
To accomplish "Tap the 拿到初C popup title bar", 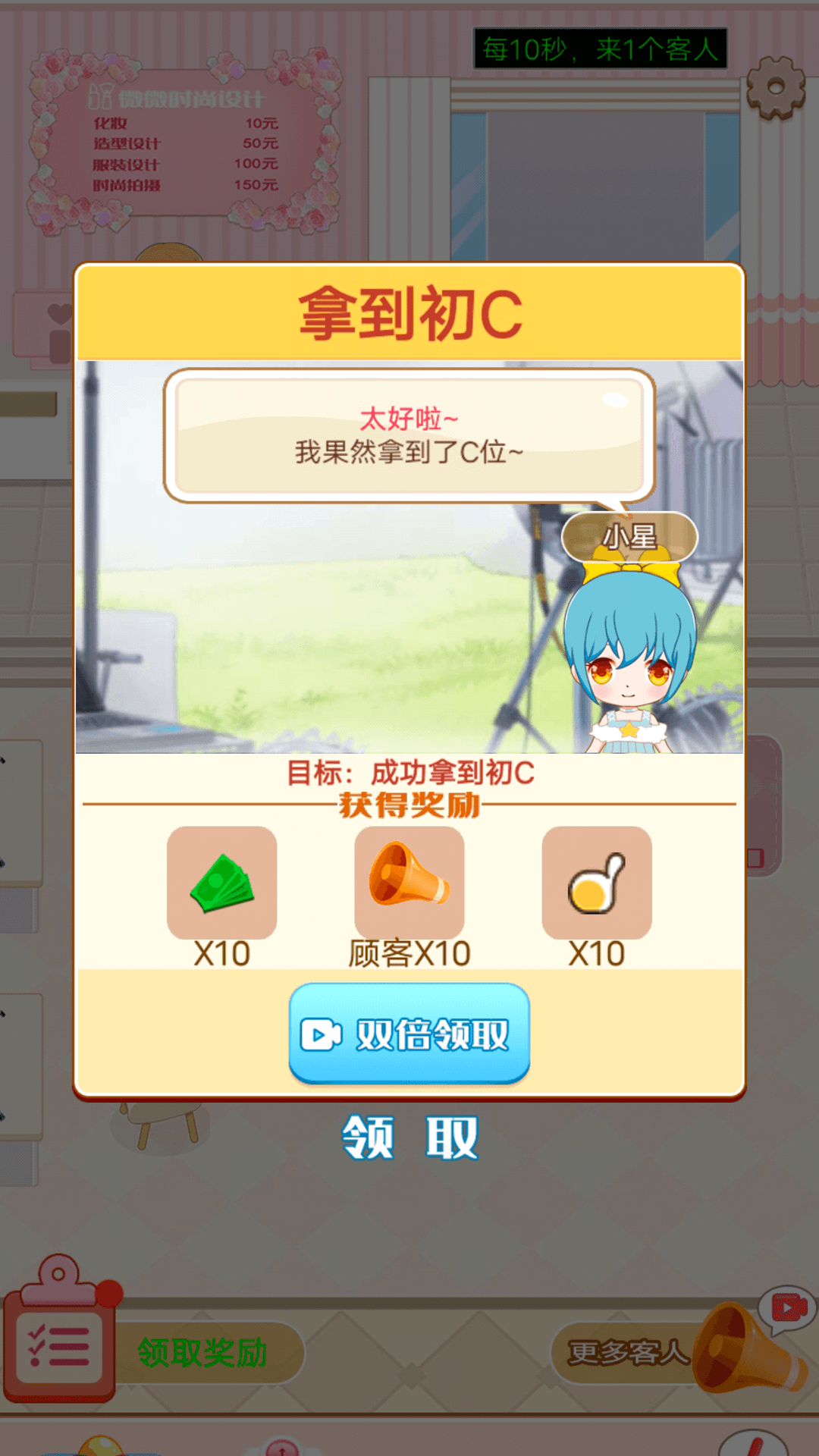I will pyautogui.click(x=409, y=309).
